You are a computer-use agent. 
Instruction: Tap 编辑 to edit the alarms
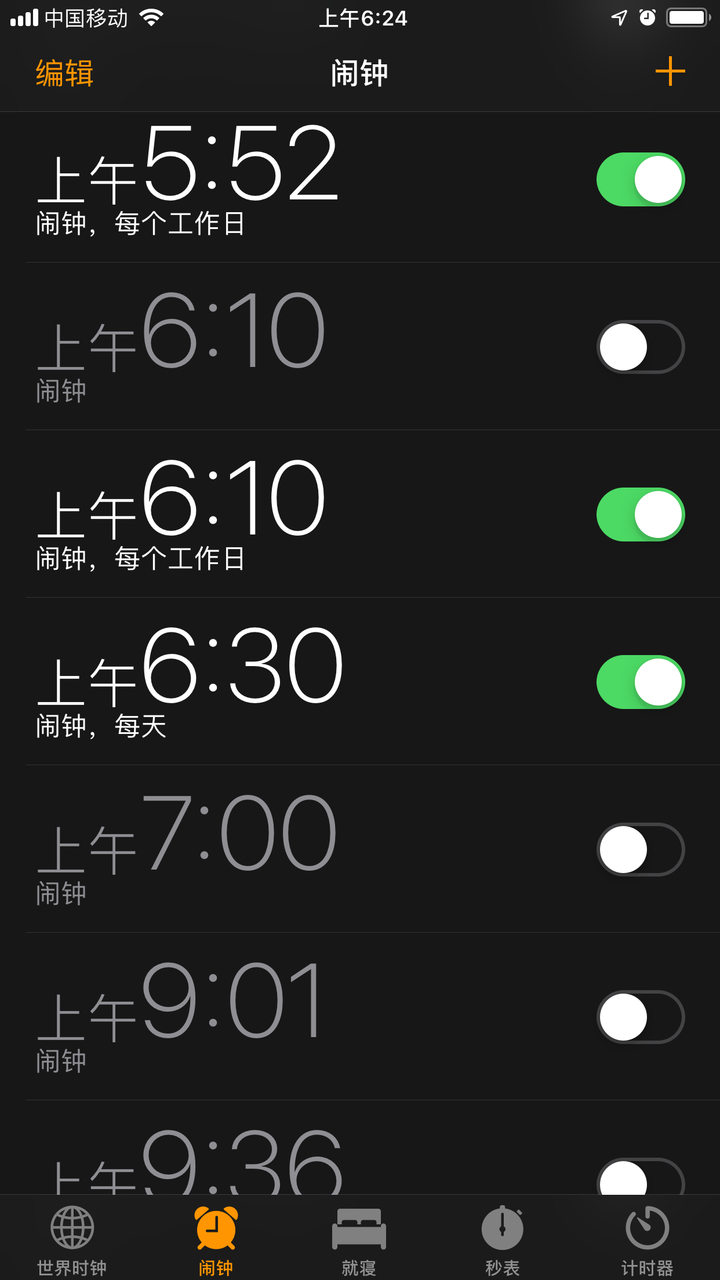point(65,73)
